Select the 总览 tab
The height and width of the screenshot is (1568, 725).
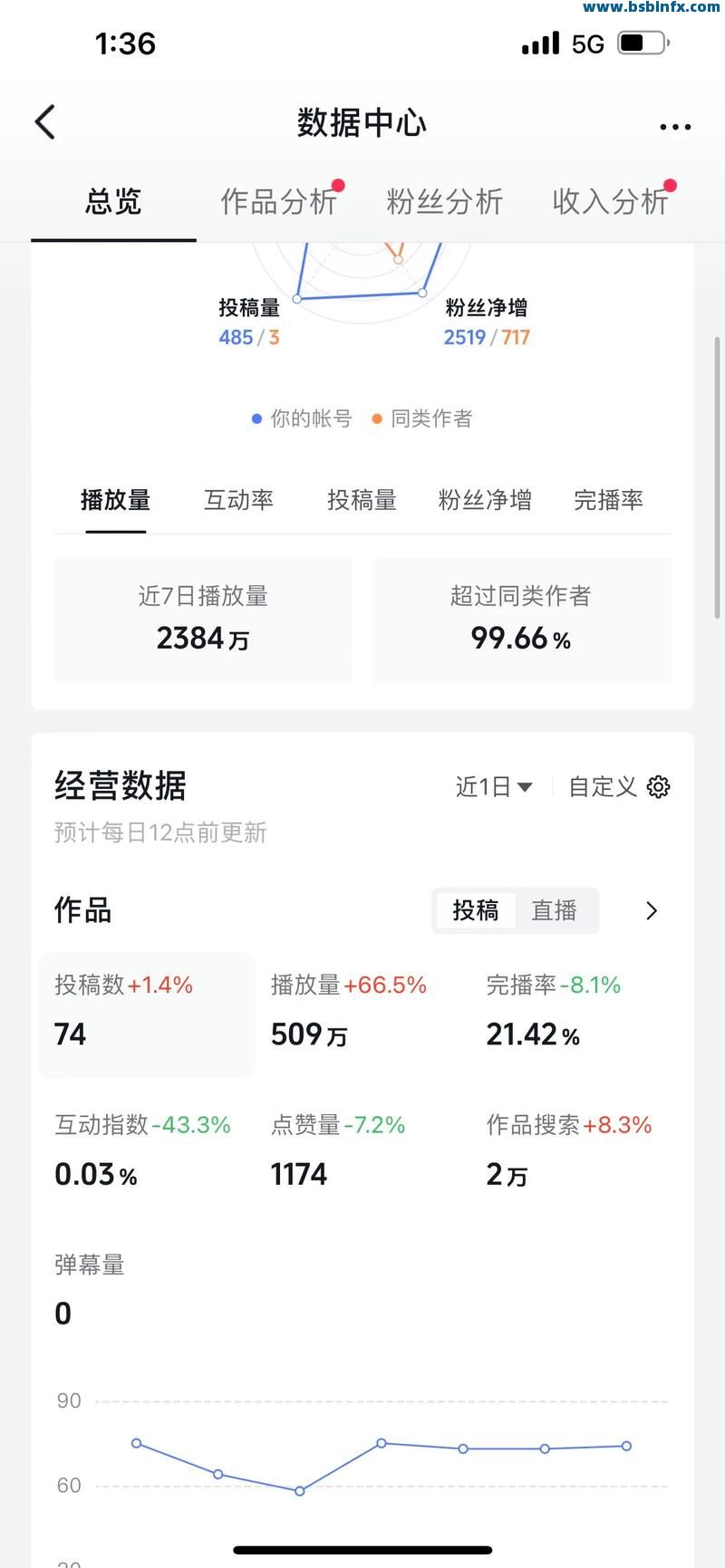(113, 201)
